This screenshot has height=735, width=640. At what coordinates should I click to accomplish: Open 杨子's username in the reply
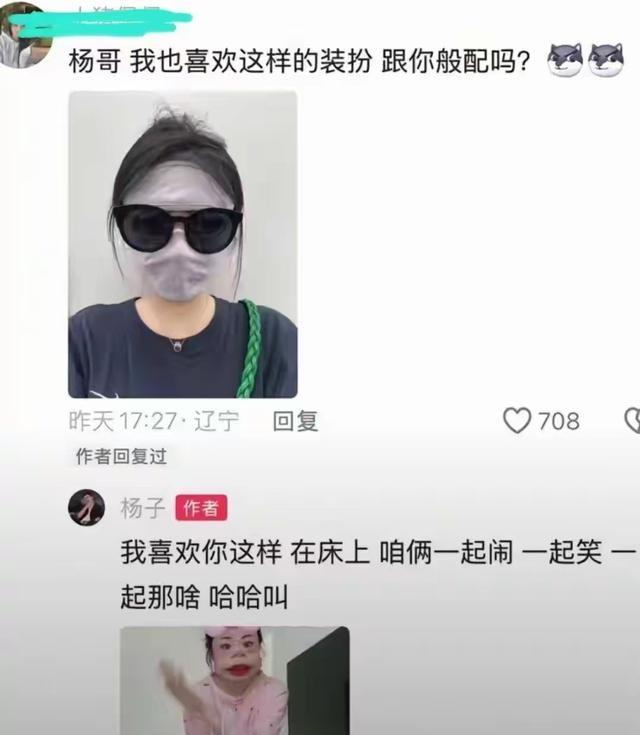coord(143,508)
